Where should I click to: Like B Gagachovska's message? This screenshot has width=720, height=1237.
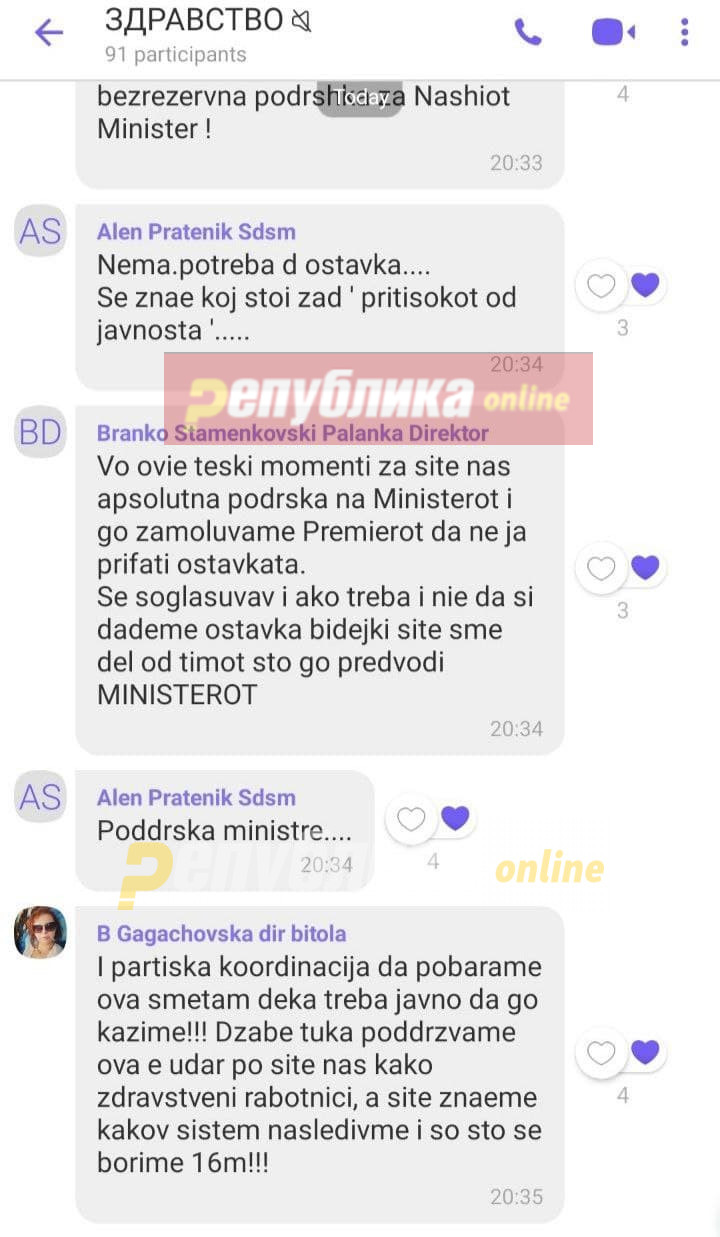pos(601,1053)
